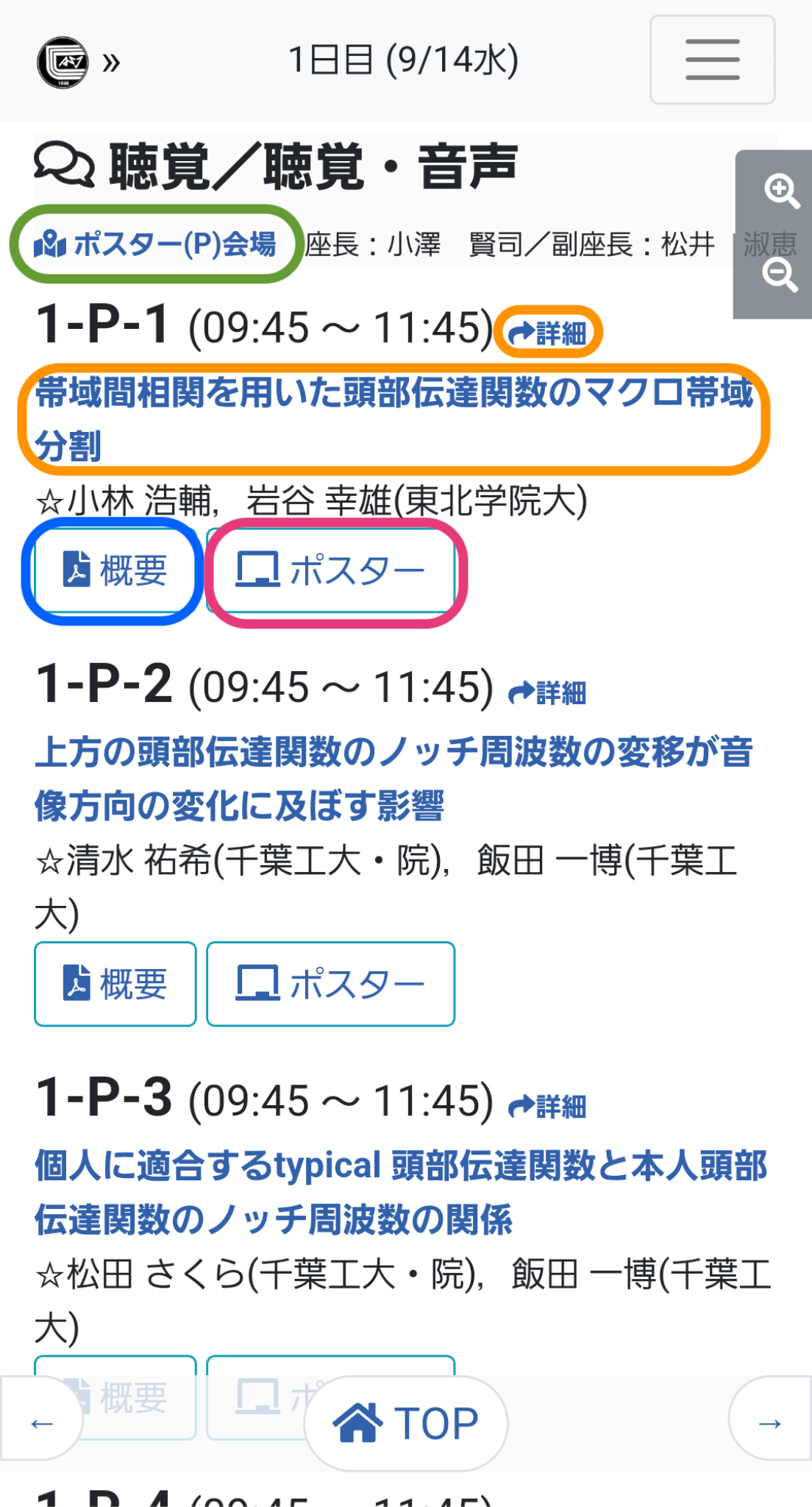The image size is (812, 1507).
Task: Open the 帯域間相関を用いた頭部伝達関数 paper title
Action: coord(393,418)
